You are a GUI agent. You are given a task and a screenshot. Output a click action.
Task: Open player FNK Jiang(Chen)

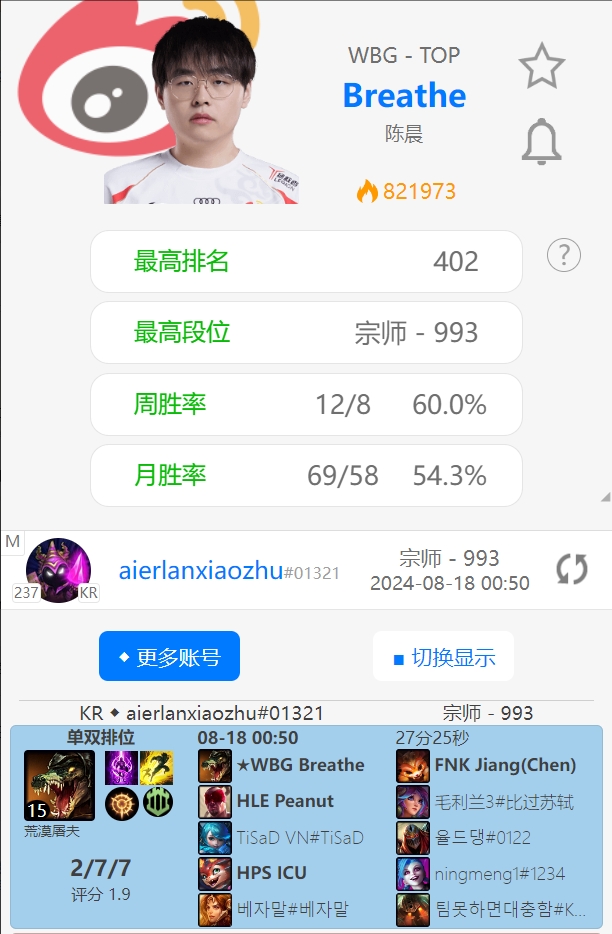pos(505,765)
